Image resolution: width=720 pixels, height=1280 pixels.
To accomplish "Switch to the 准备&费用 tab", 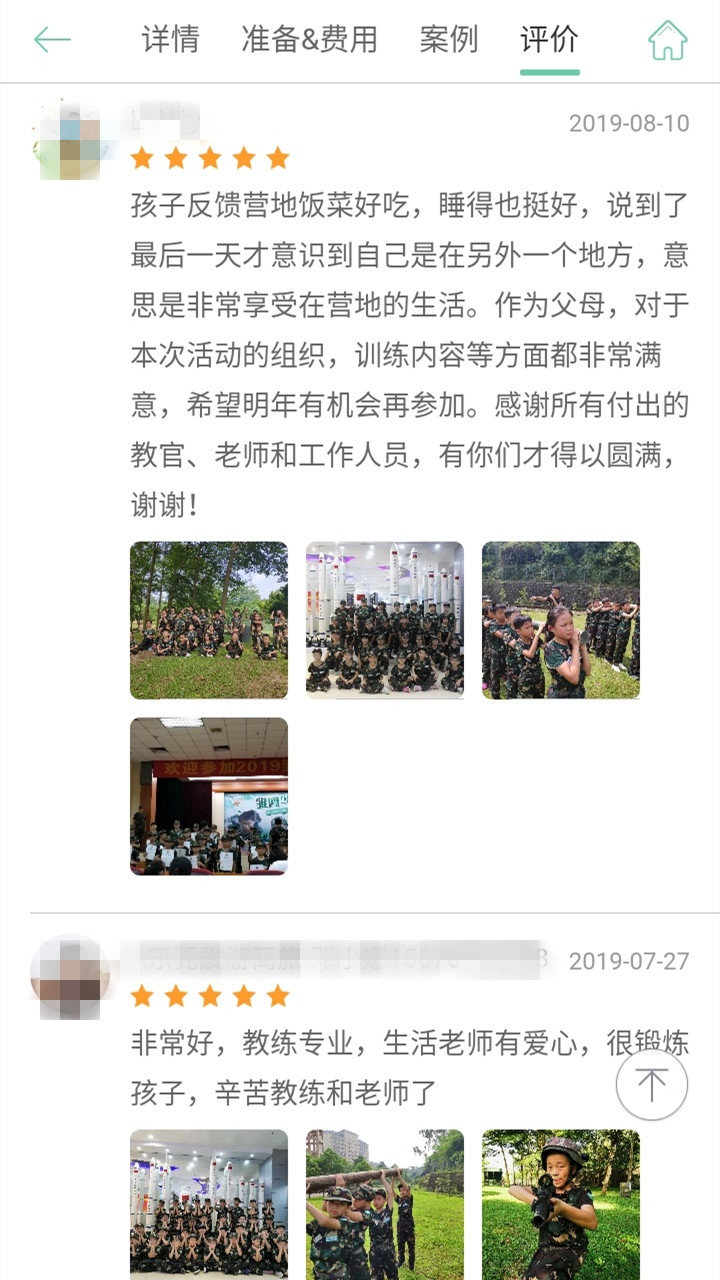I will point(309,40).
